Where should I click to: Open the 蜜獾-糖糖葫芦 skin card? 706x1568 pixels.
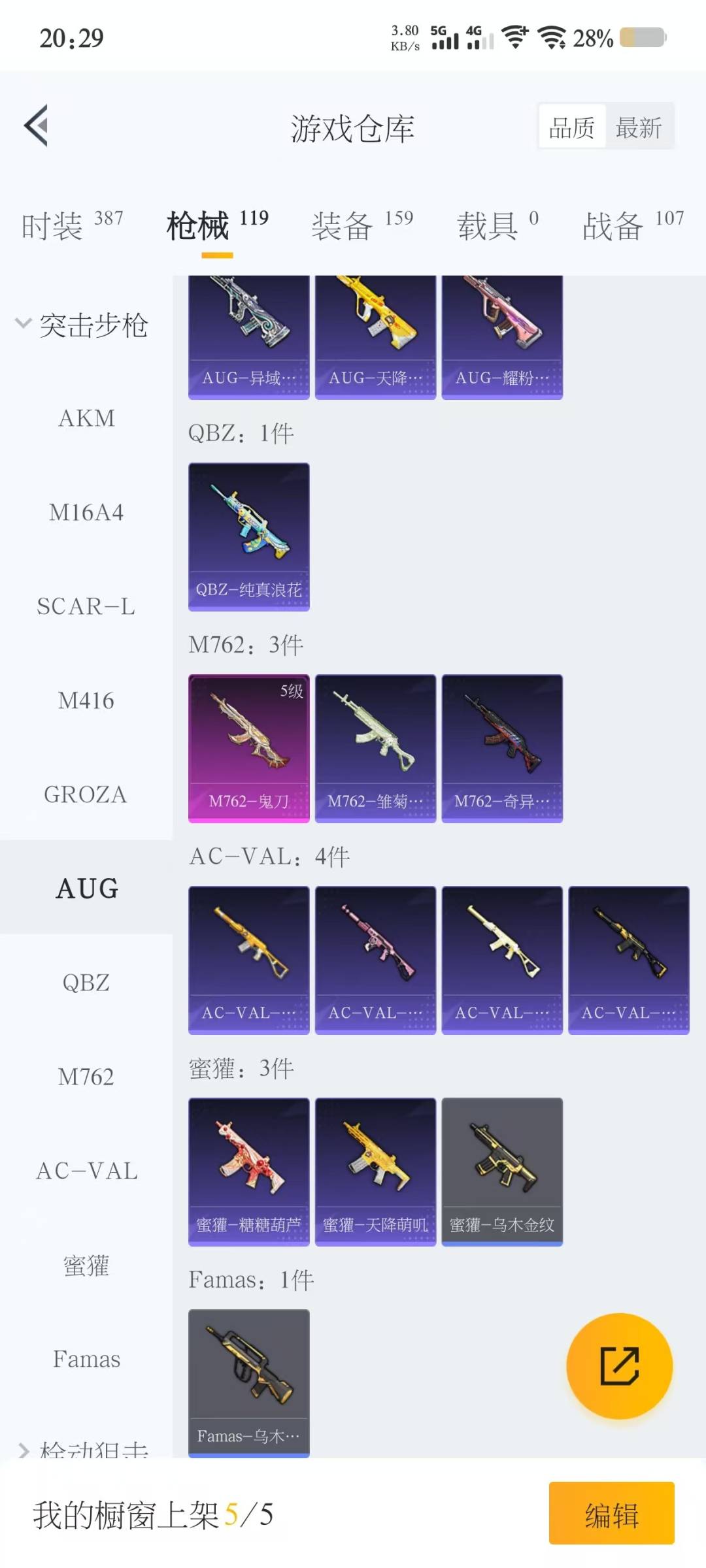[249, 1172]
